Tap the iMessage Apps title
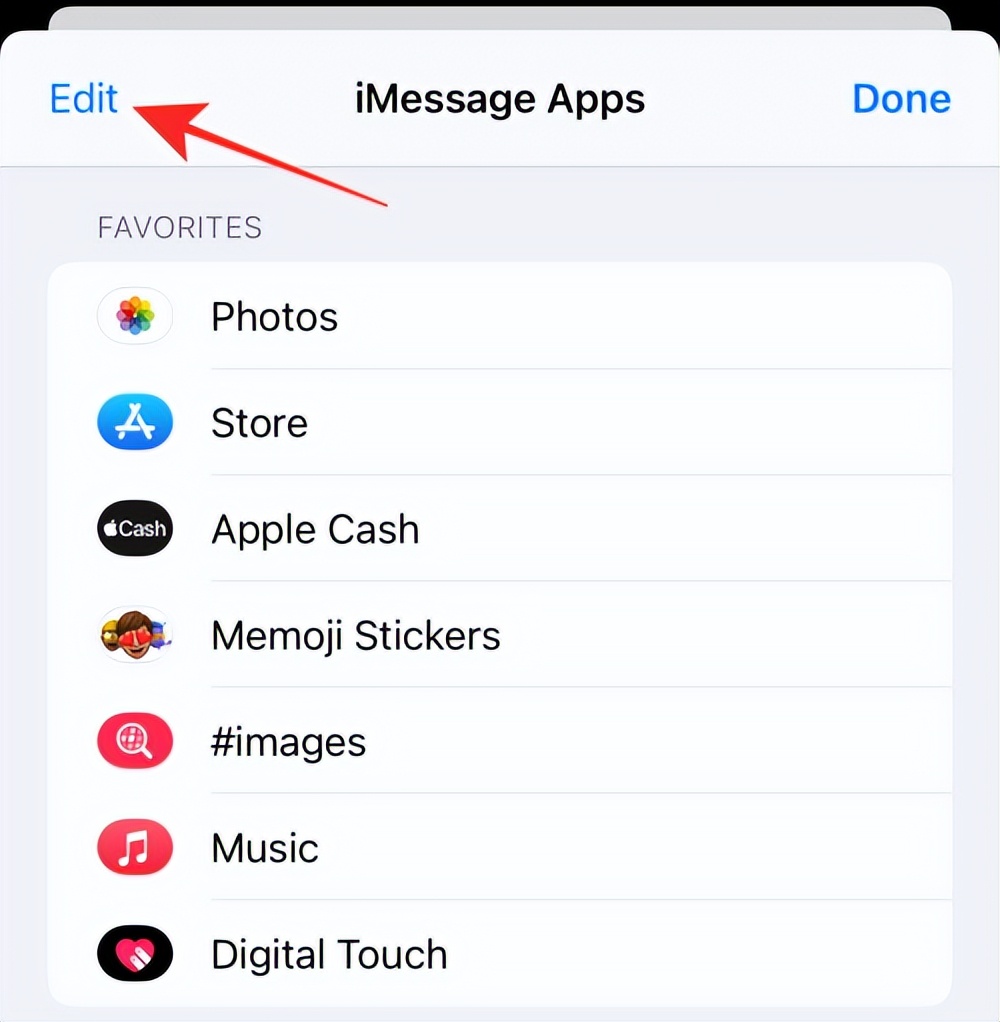1000x1022 pixels. point(500,98)
